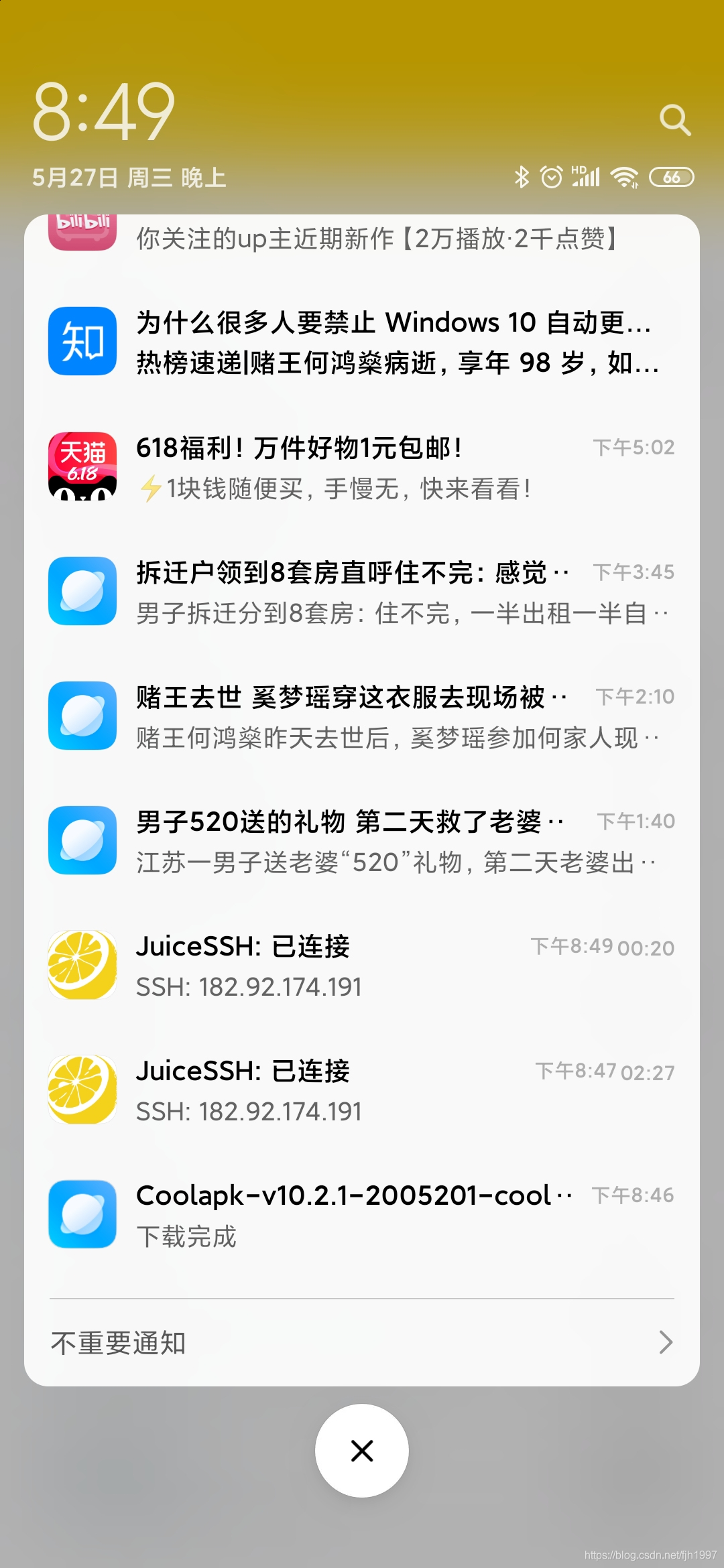Tap the Zhihu app icon
Viewport: 724px width, 1568px height.
[x=82, y=342]
